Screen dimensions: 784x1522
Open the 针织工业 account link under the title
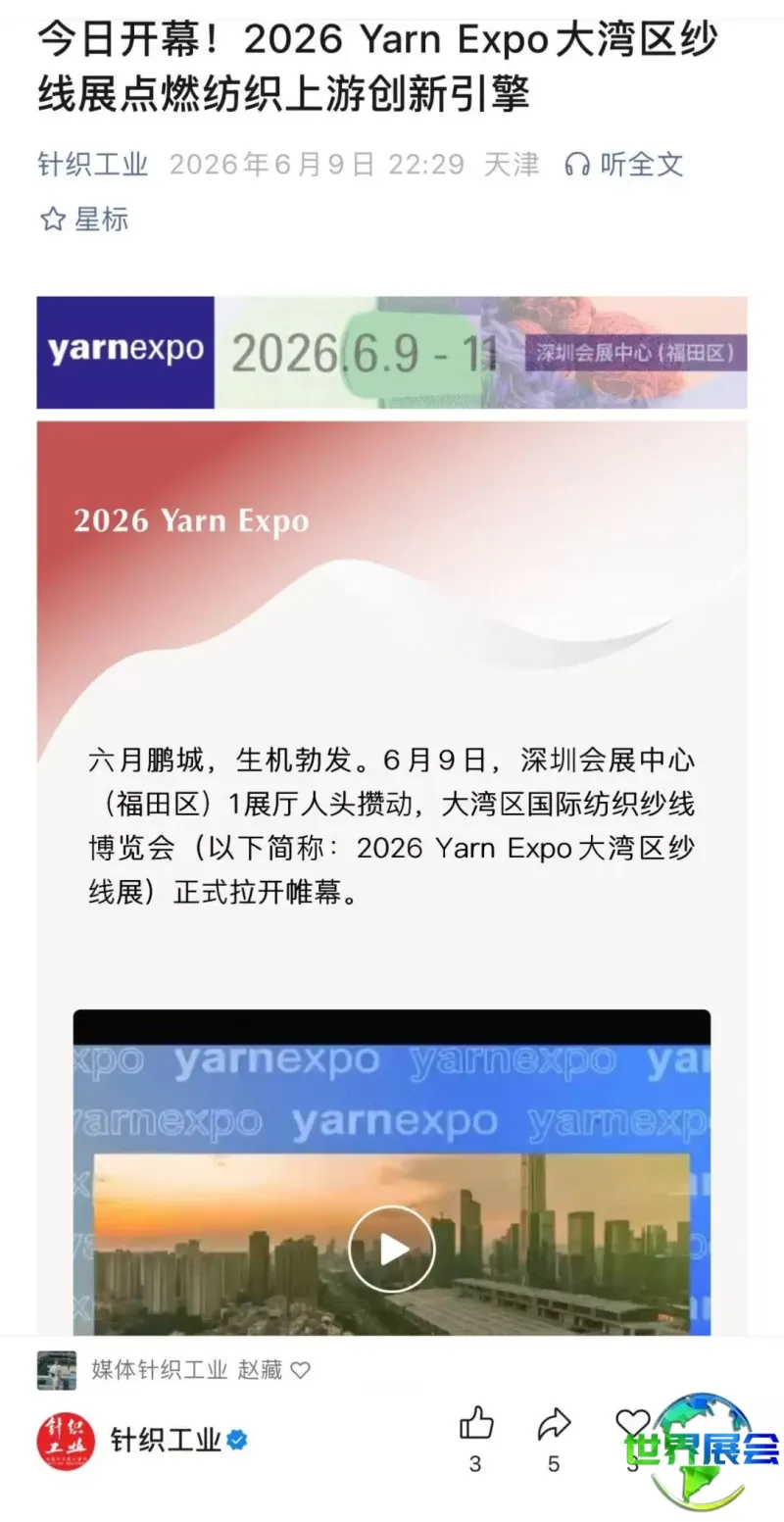(93, 164)
